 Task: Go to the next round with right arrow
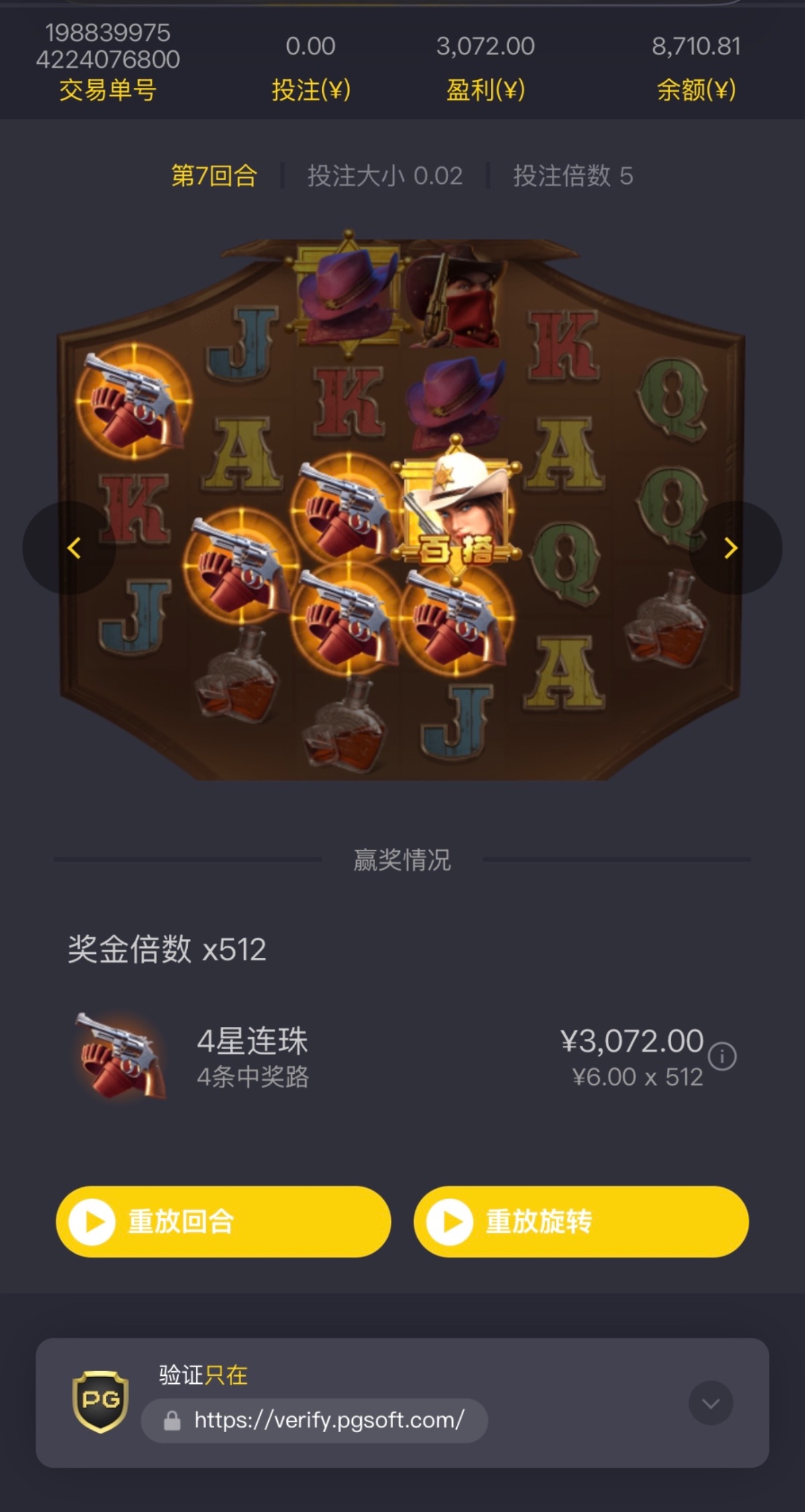point(732,548)
